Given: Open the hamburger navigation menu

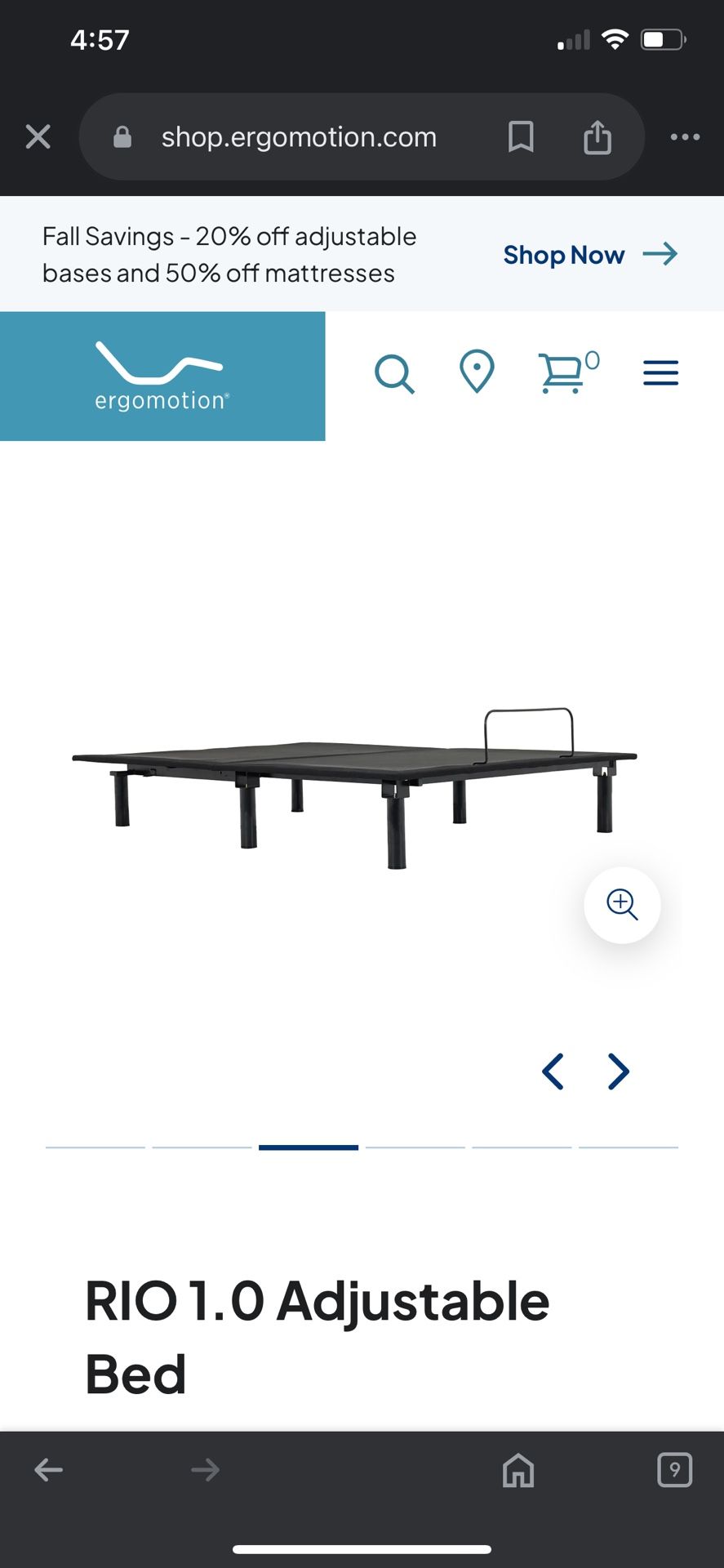Looking at the screenshot, I should point(660,373).
